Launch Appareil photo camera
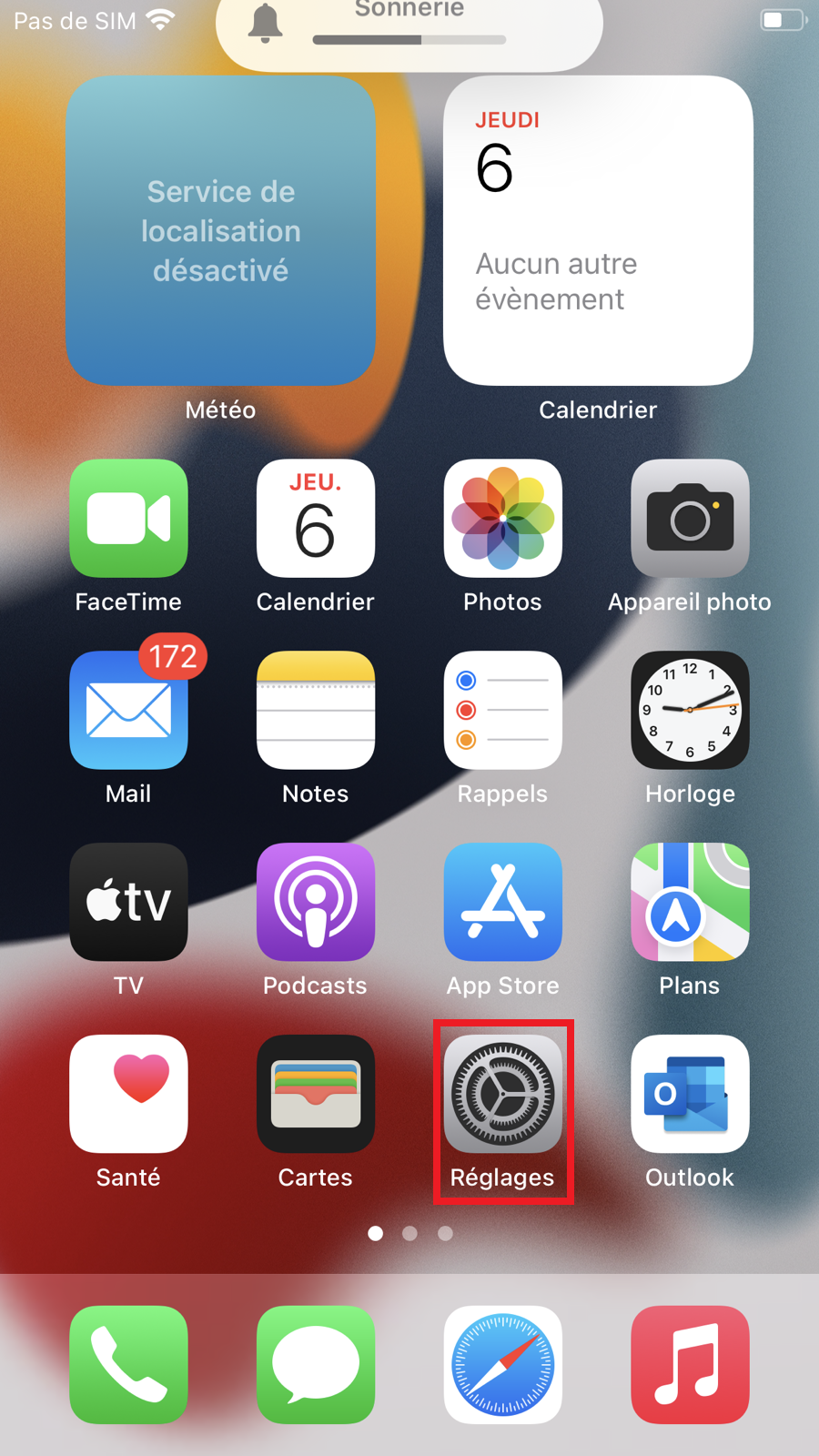 click(690, 519)
